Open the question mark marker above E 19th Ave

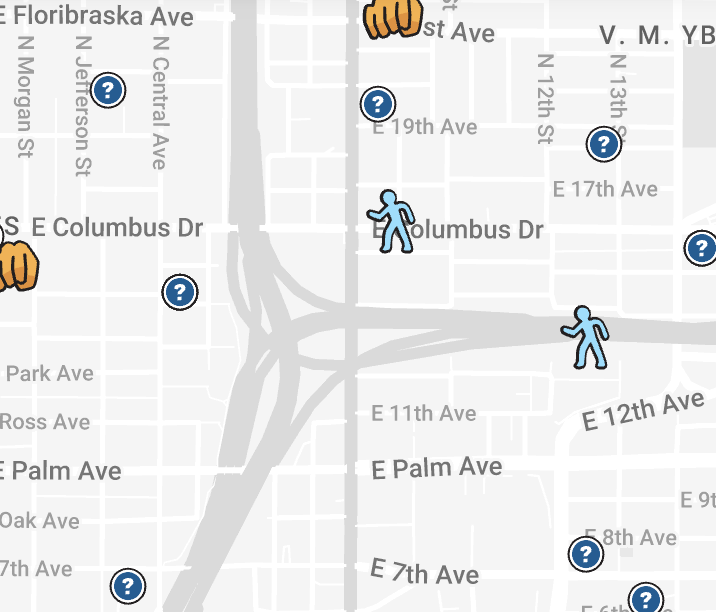click(x=377, y=104)
